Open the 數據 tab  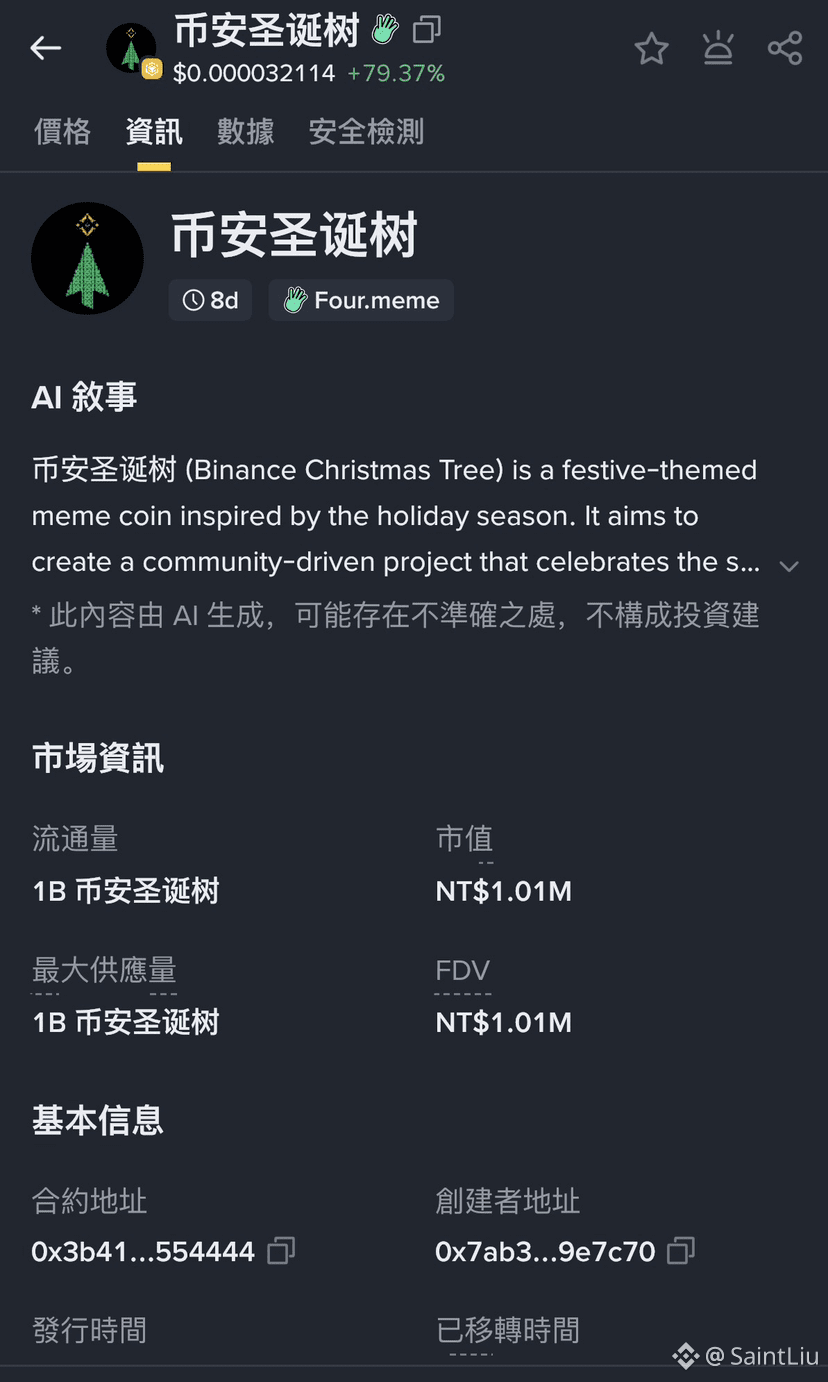click(x=245, y=132)
